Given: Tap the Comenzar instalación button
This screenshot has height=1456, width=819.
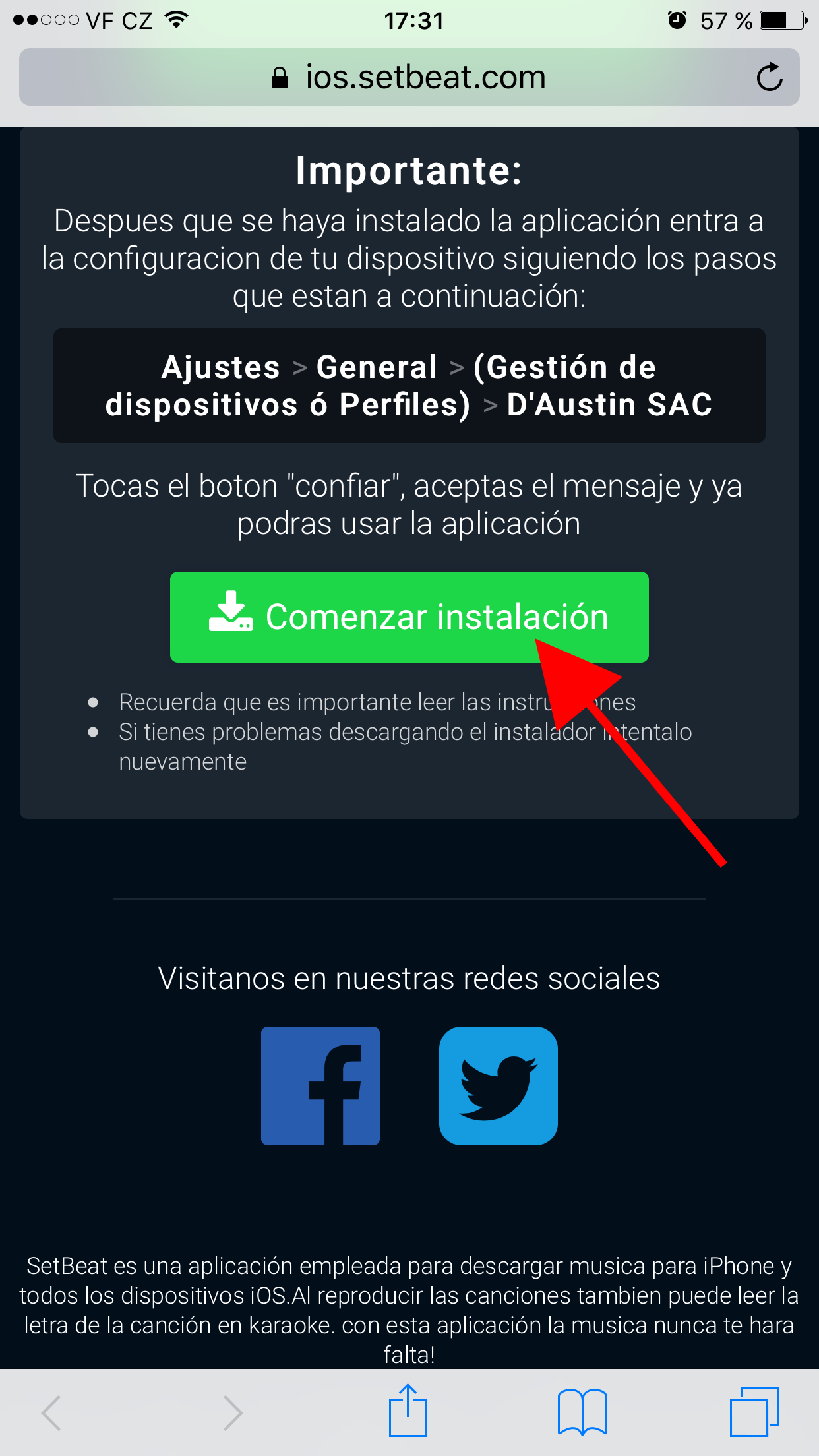Looking at the screenshot, I should (409, 617).
